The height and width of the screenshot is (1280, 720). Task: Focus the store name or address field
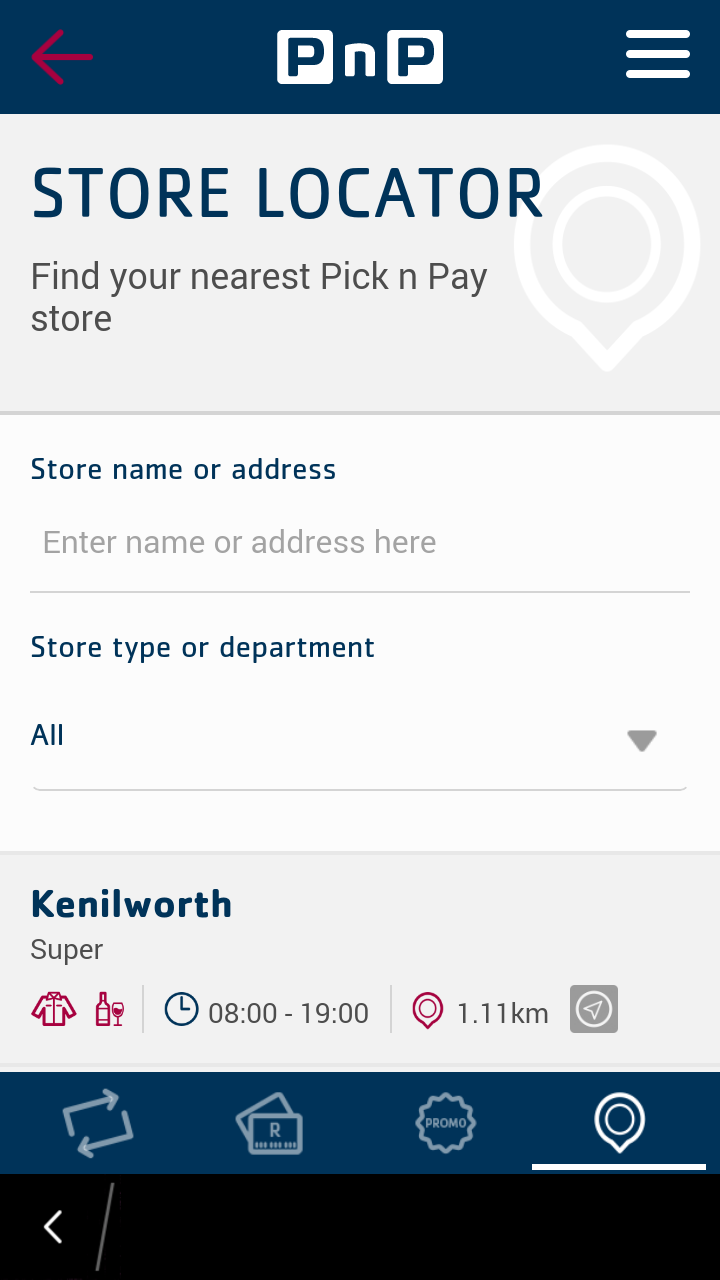(360, 542)
